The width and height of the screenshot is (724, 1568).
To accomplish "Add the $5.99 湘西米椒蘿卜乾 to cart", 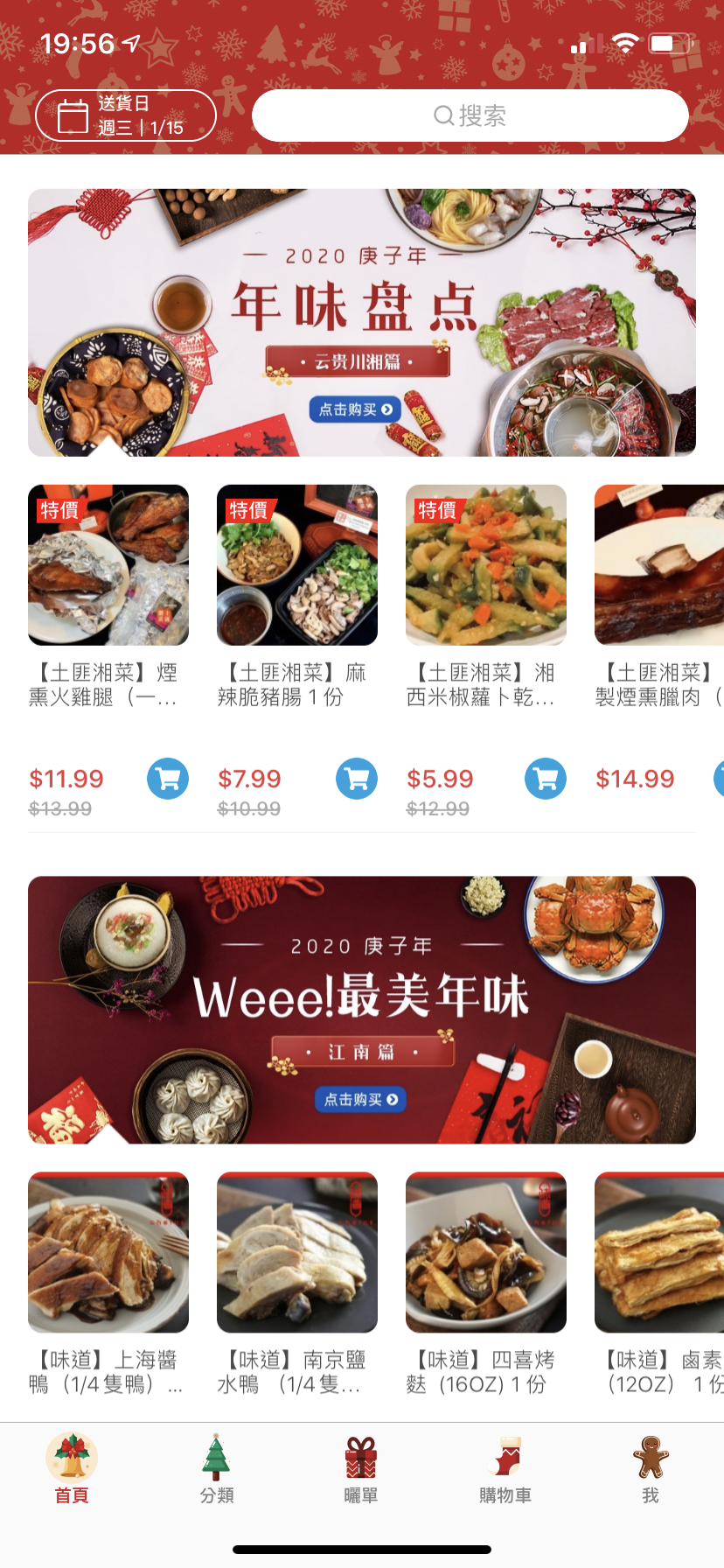I will pos(546,778).
